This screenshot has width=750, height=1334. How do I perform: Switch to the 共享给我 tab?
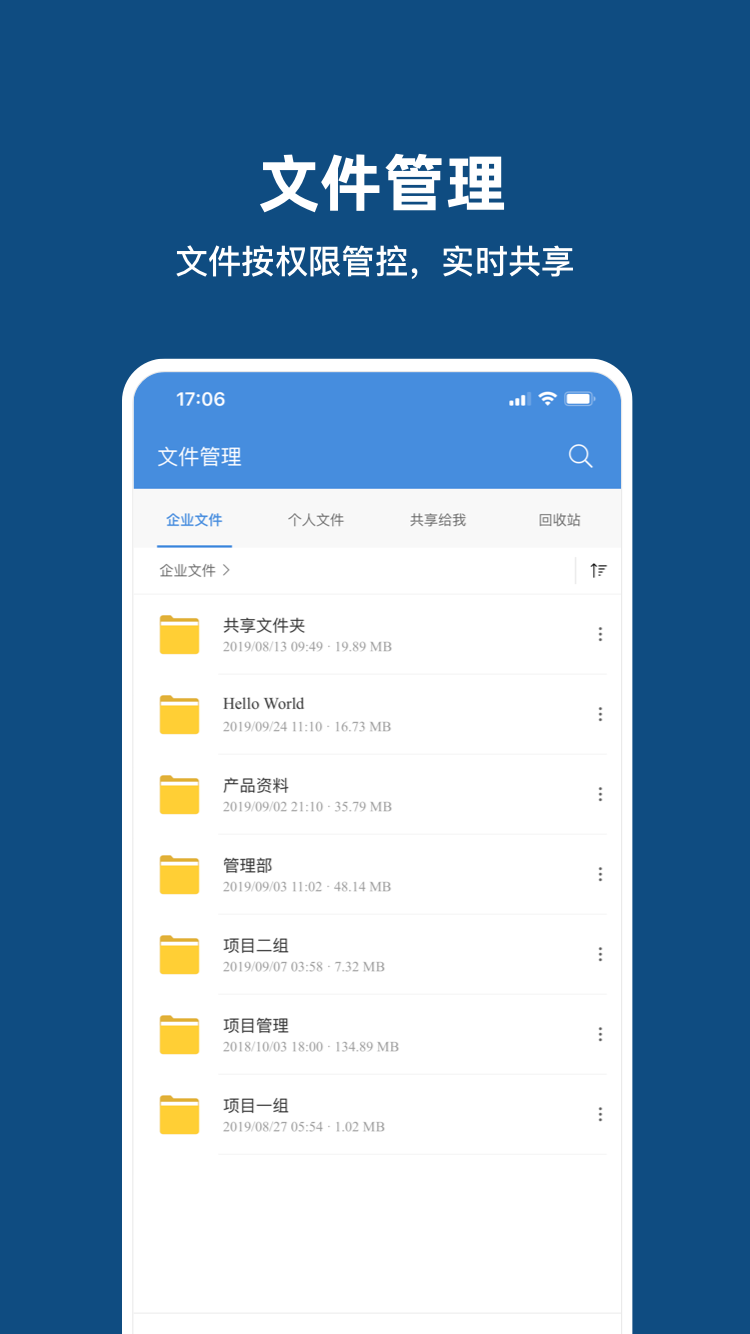[437, 519]
